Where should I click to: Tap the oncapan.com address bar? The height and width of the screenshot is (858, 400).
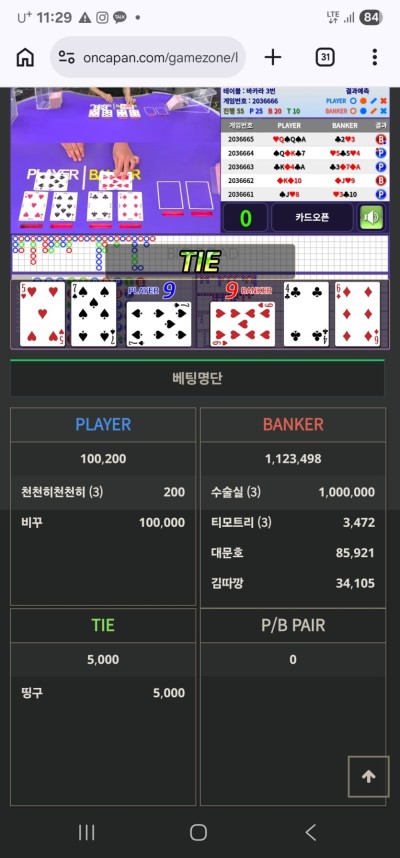click(148, 57)
